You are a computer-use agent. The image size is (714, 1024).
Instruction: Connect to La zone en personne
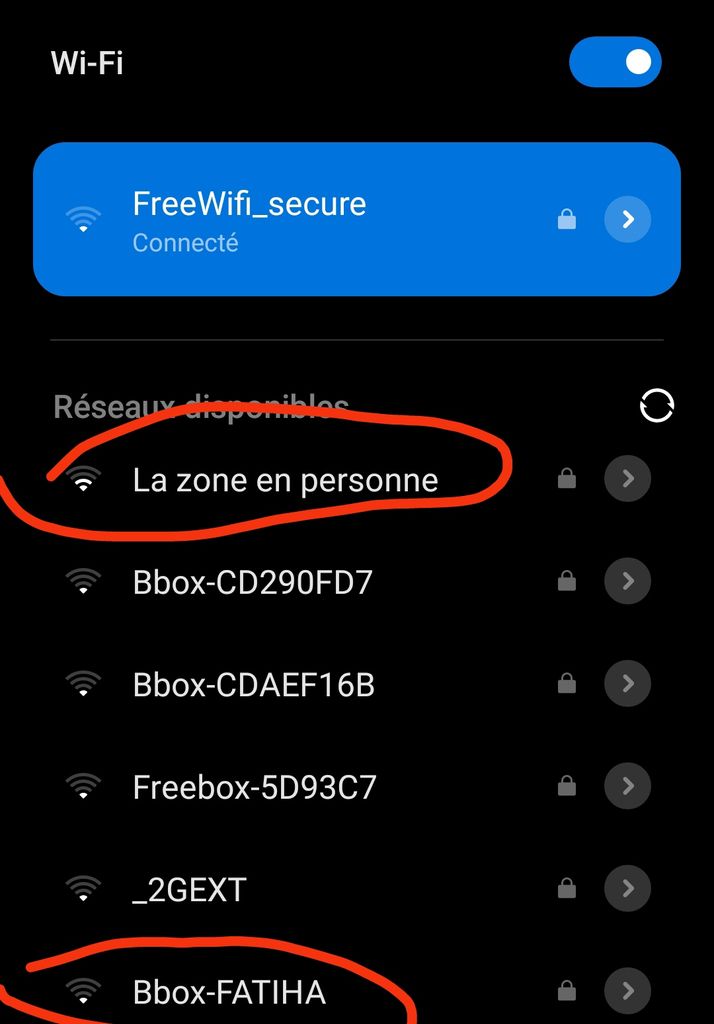(x=285, y=480)
